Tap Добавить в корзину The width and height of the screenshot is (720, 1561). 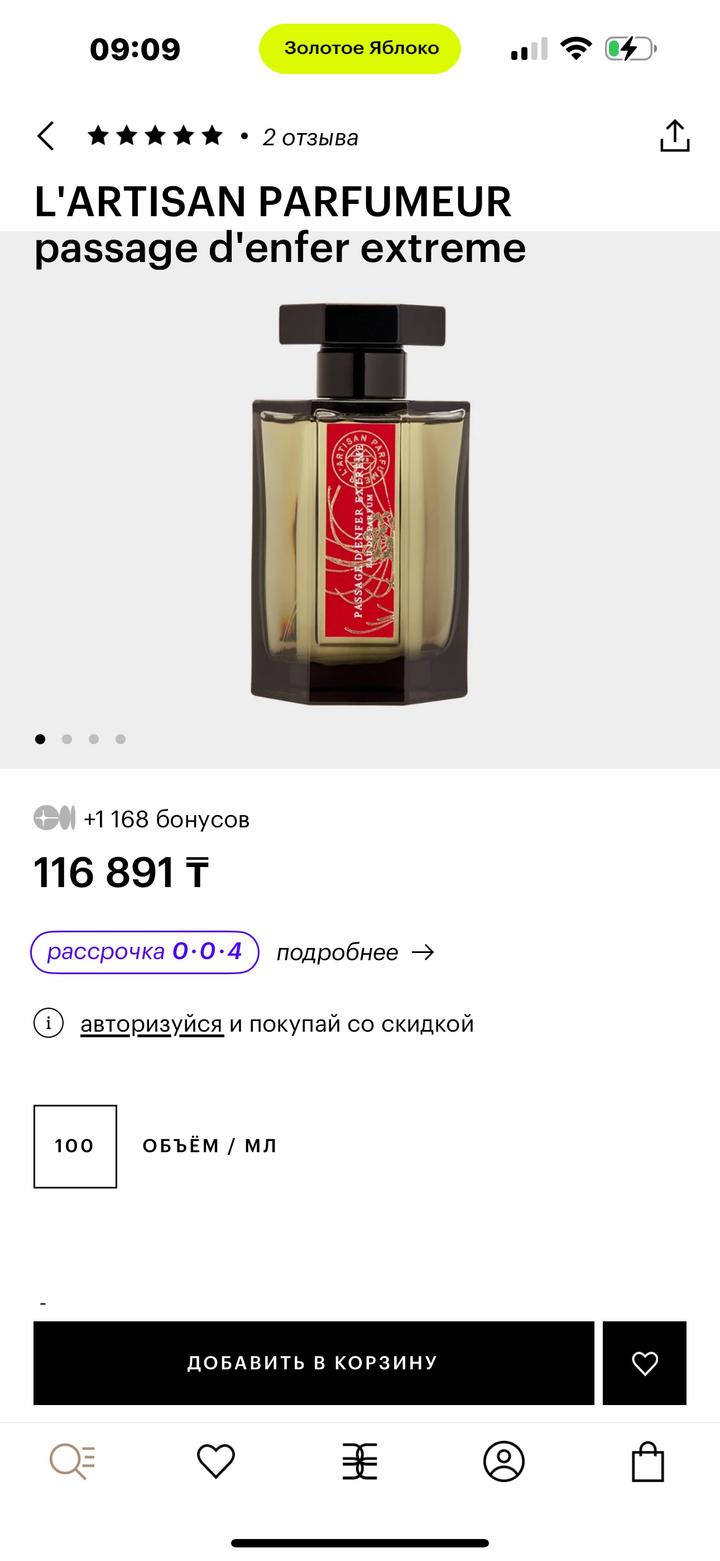313,1362
